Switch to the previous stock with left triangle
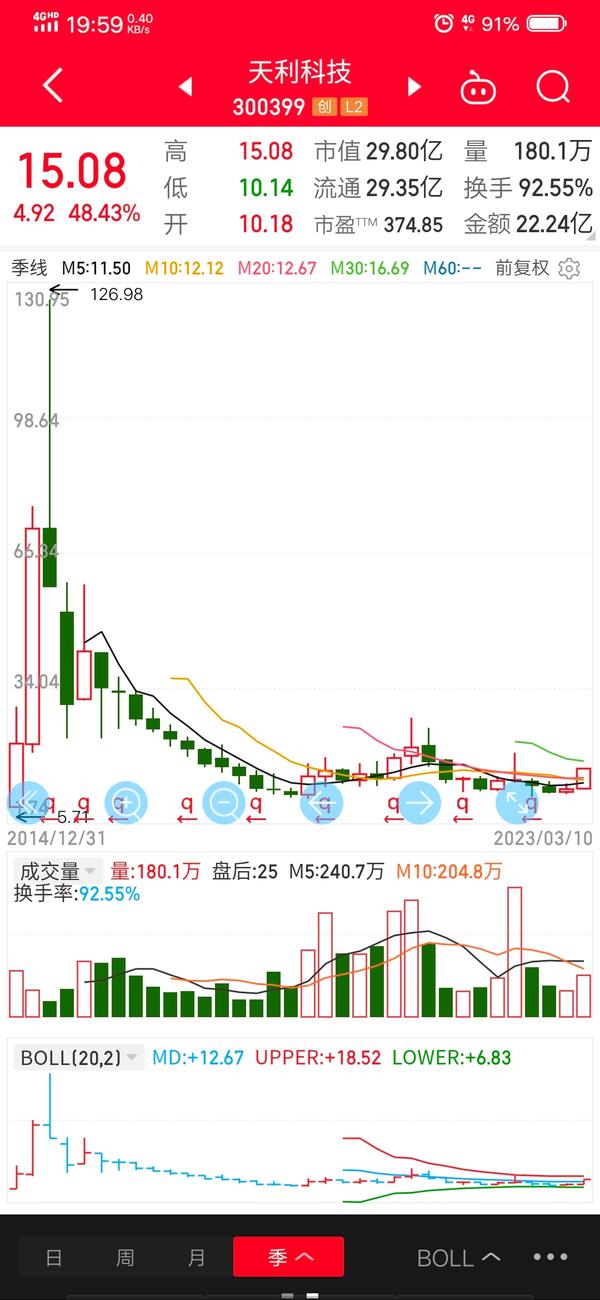Viewport: 600px width, 1300px height. pyautogui.click(x=185, y=87)
